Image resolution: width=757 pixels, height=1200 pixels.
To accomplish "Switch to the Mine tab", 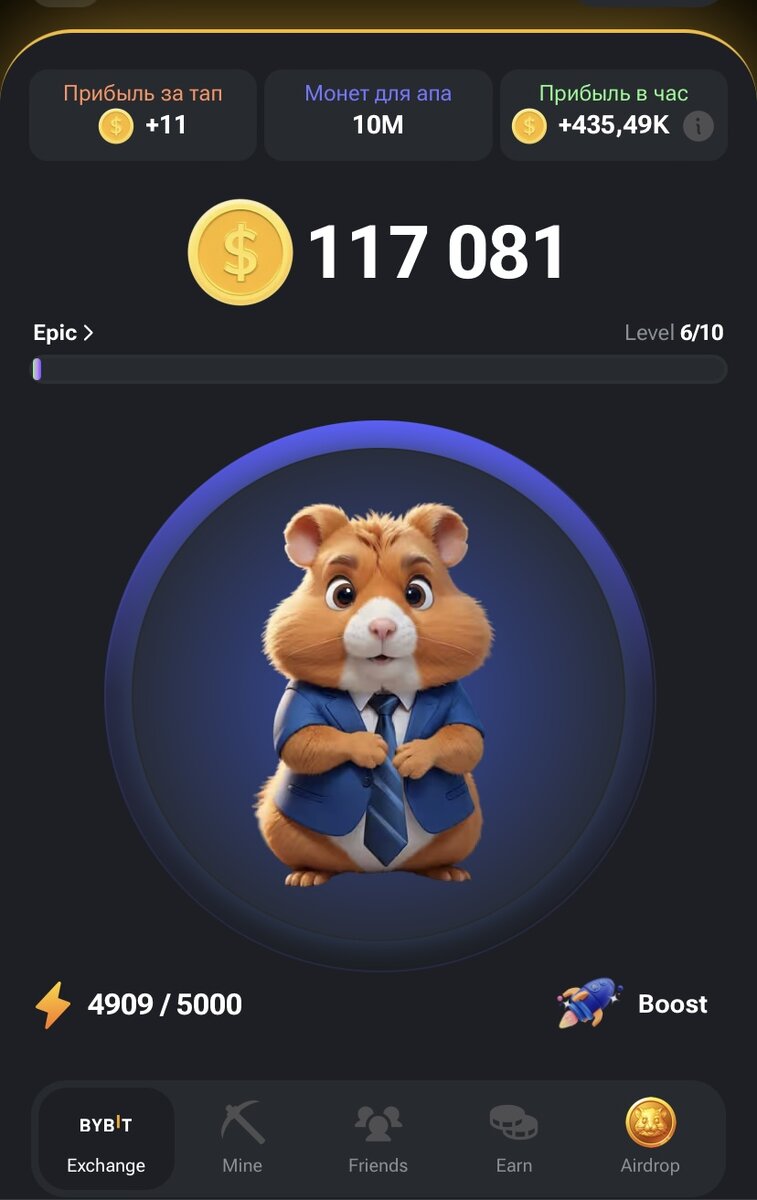I will [242, 1138].
